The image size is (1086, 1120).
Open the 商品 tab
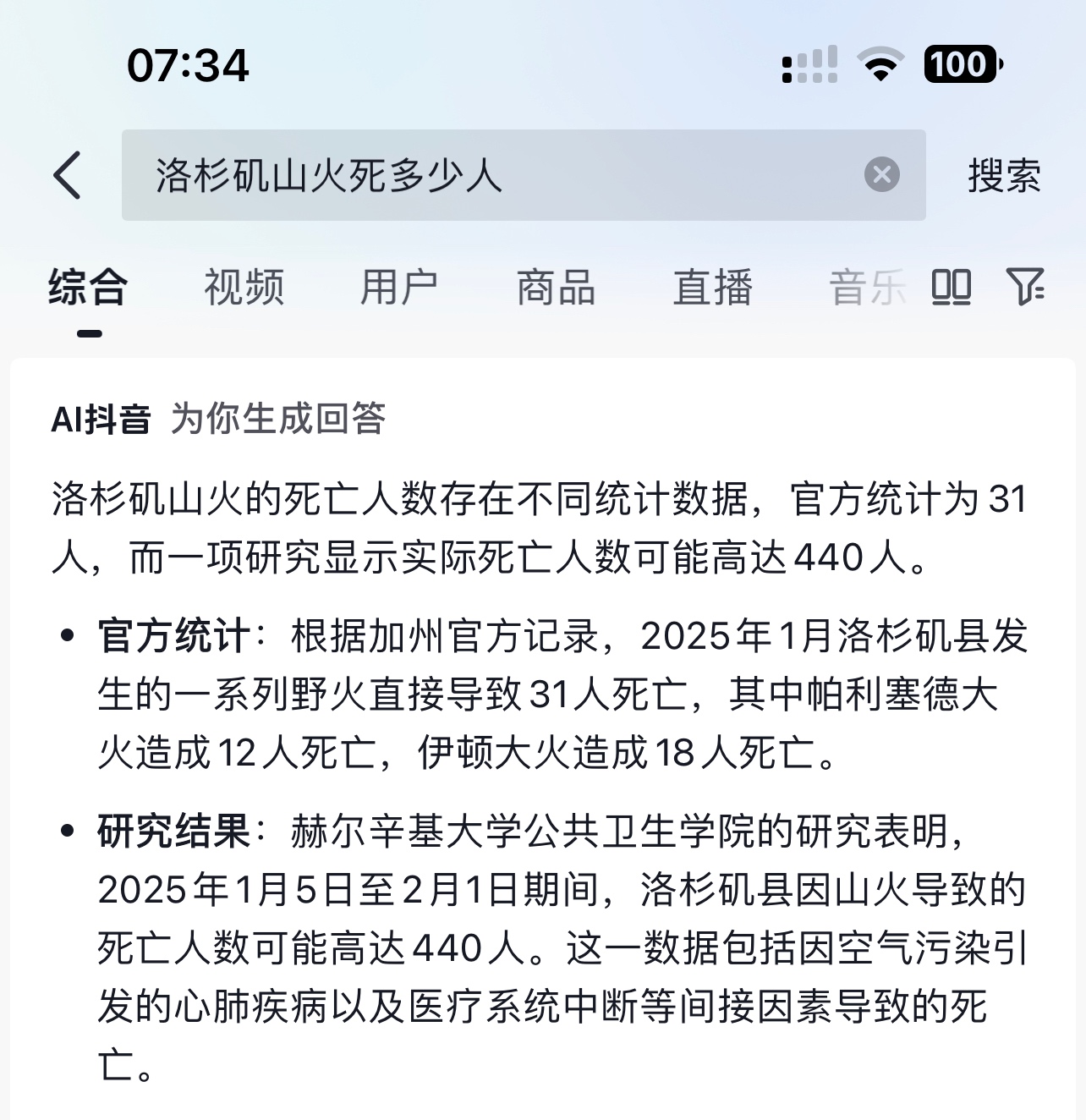tap(556, 288)
